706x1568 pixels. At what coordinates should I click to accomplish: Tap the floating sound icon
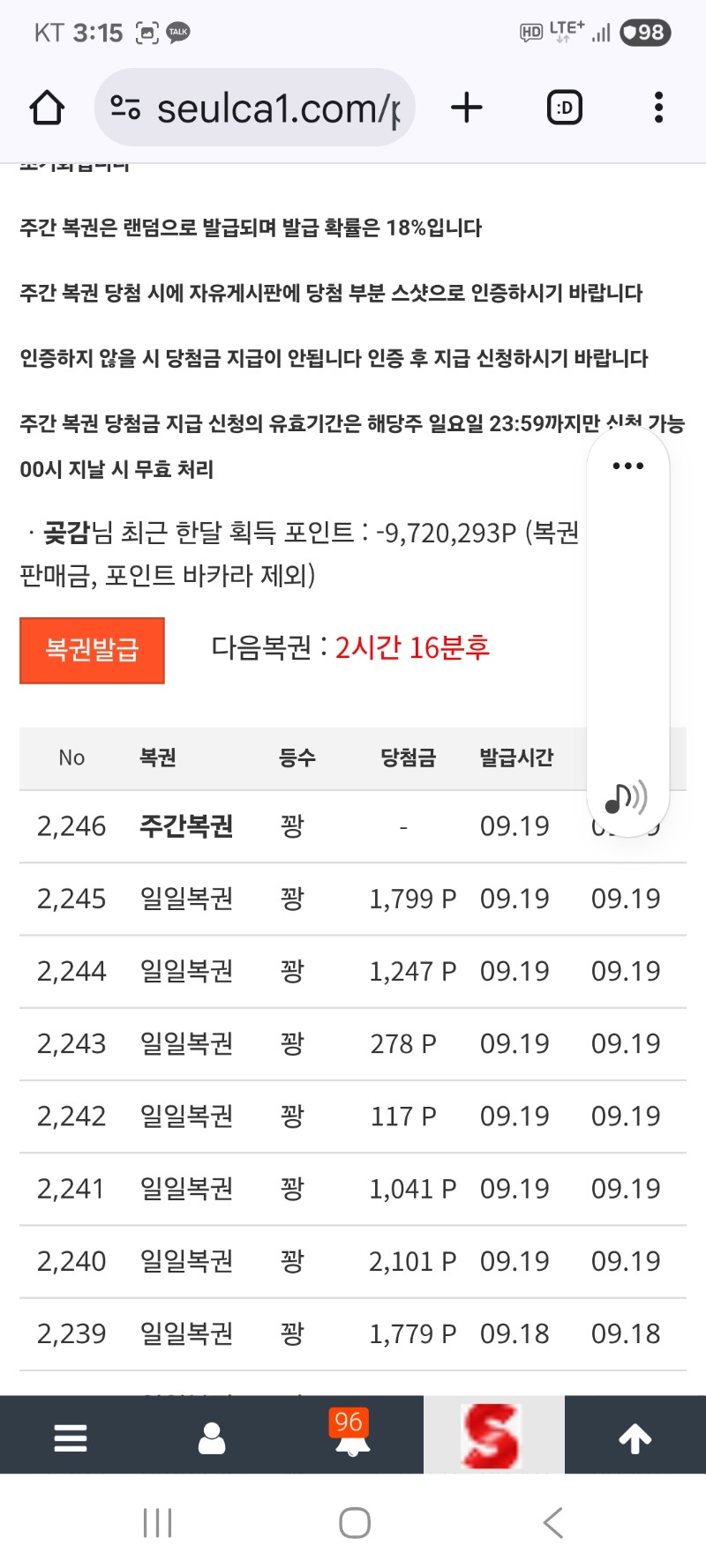tap(627, 797)
